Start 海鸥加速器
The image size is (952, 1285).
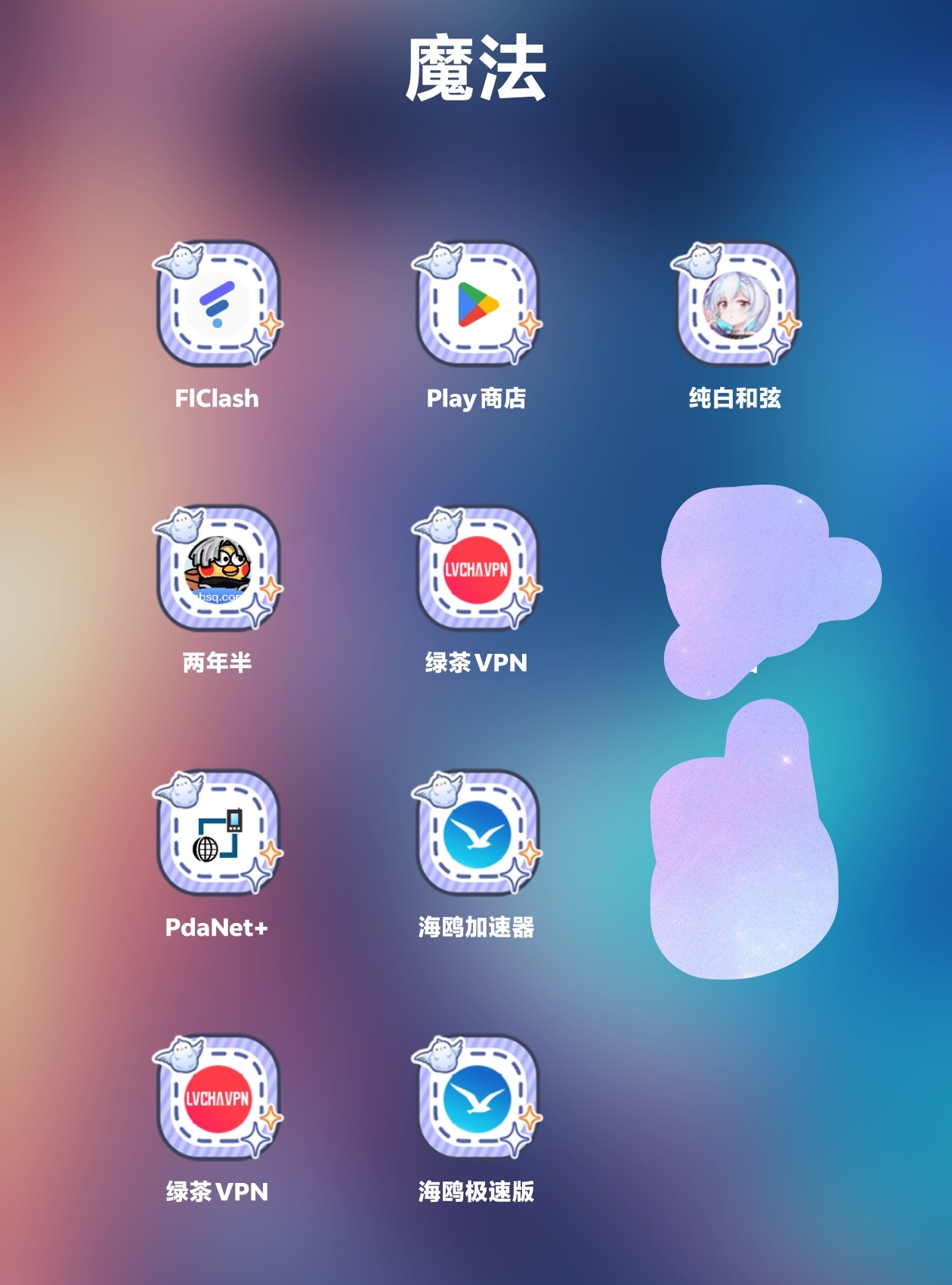point(477,834)
